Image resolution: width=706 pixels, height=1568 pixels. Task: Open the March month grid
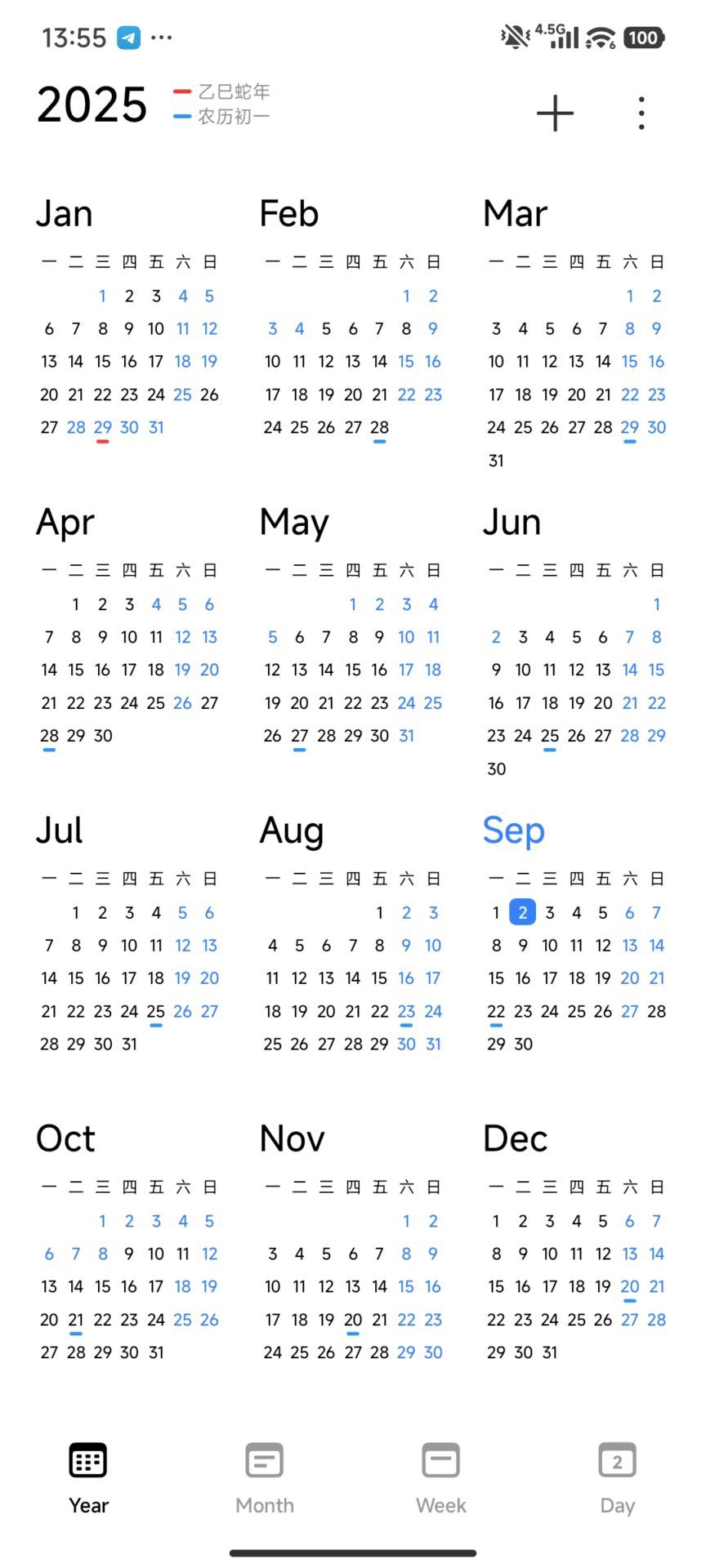(x=576, y=343)
